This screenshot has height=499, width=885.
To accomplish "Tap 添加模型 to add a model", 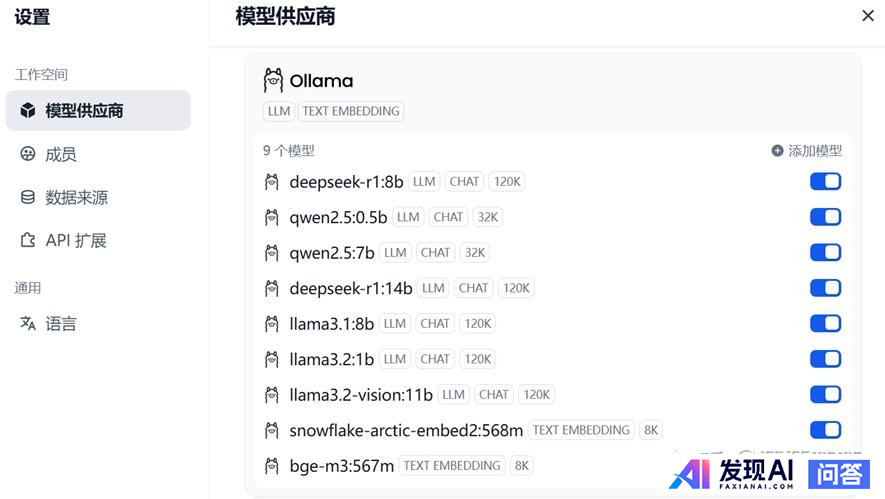I will click(x=806, y=151).
